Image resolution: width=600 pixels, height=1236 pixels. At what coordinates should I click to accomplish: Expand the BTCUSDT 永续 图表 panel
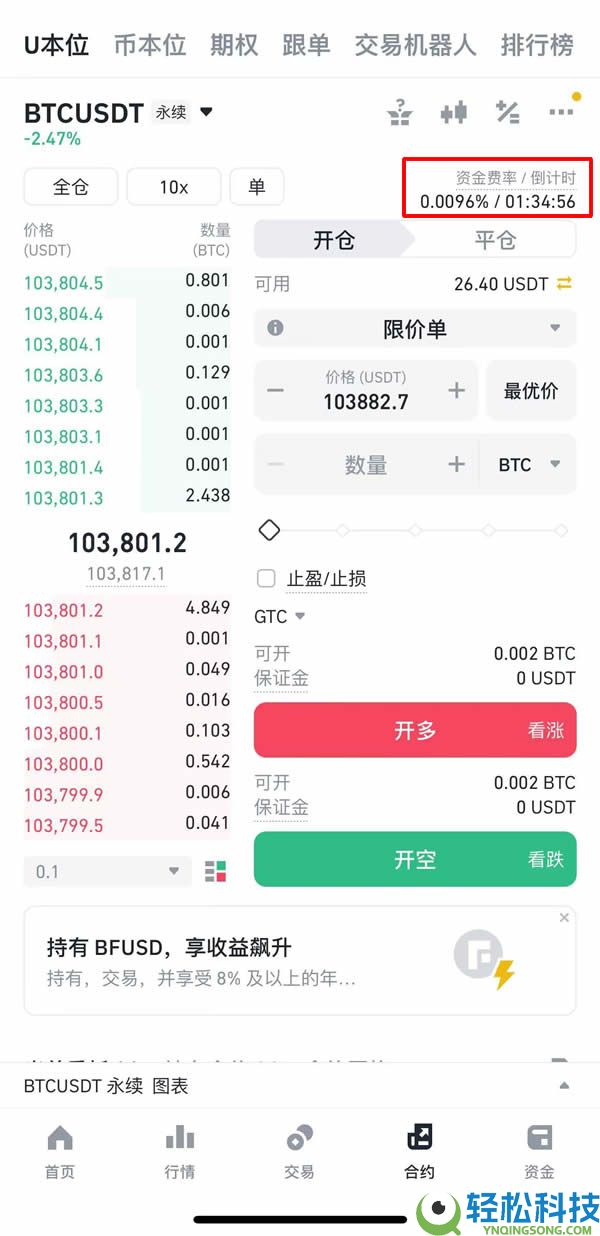coord(564,1086)
